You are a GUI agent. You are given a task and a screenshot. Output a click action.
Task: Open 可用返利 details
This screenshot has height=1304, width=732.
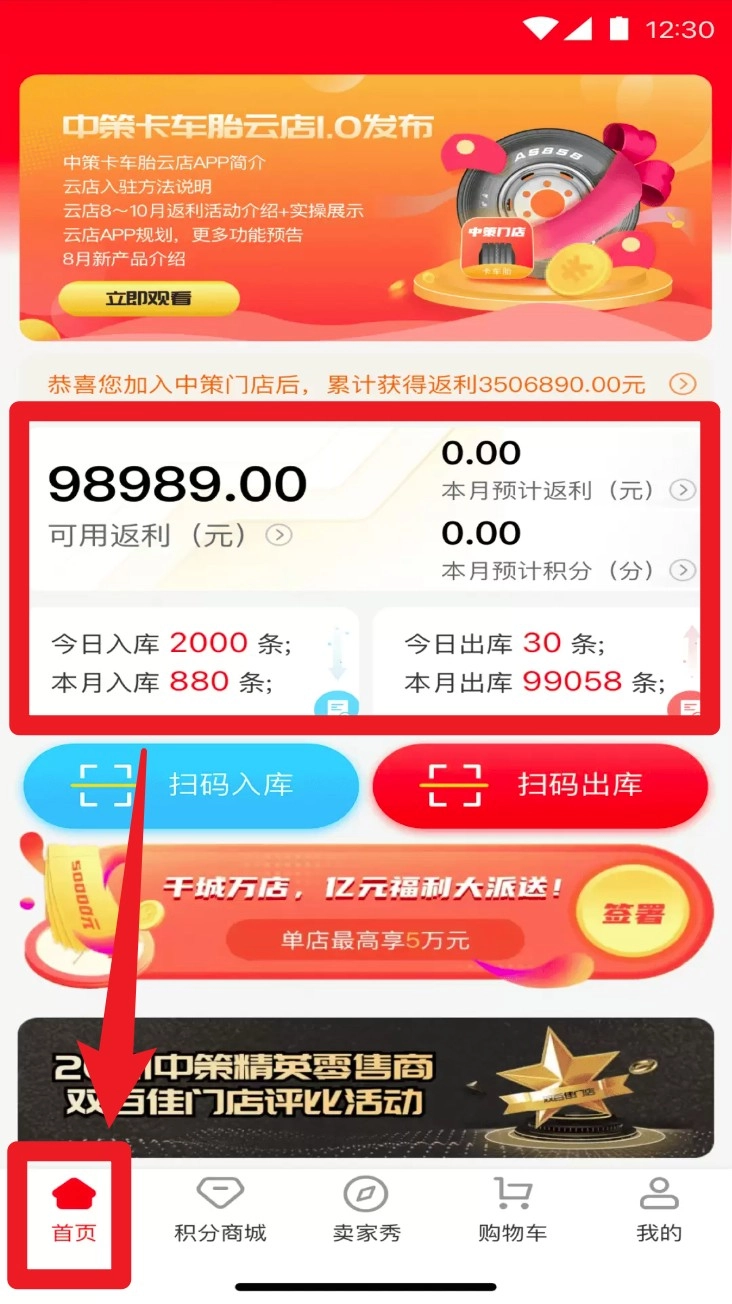pos(279,535)
